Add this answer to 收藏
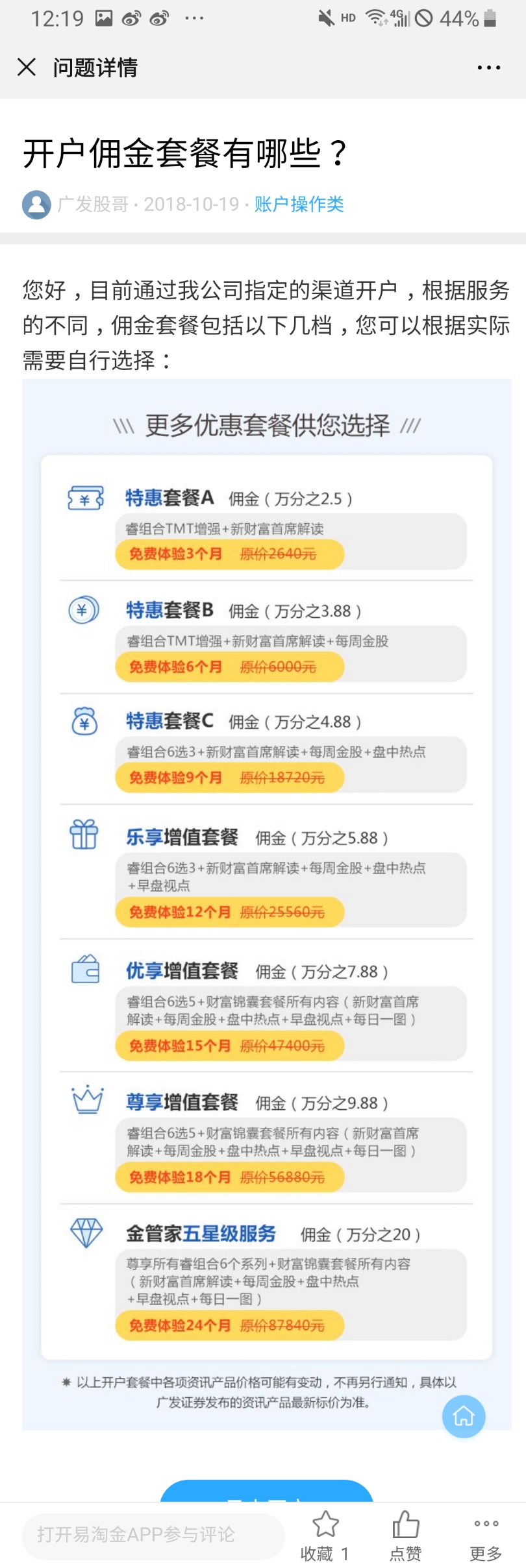 click(325, 1534)
